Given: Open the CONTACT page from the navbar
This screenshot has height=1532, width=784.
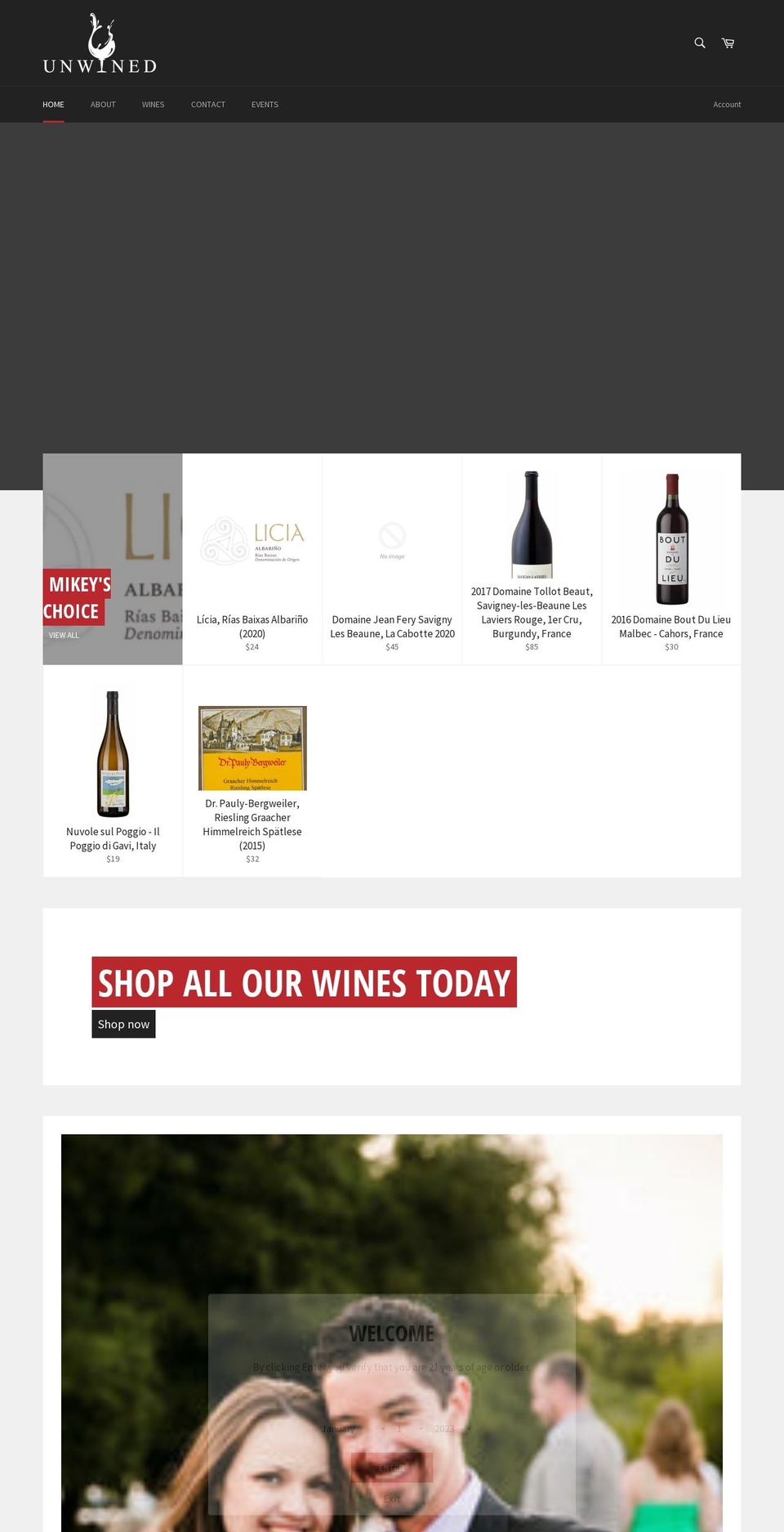Looking at the screenshot, I should click(208, 104).
